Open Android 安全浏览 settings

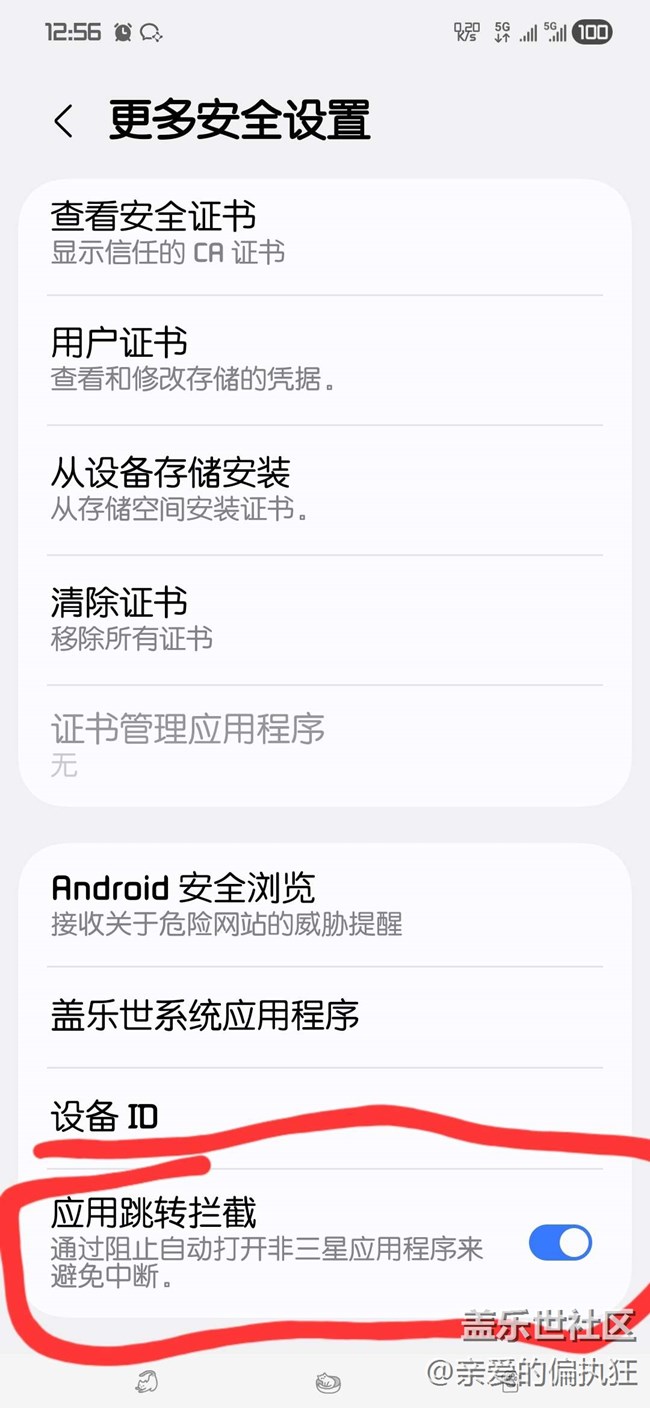coord(324,904)
